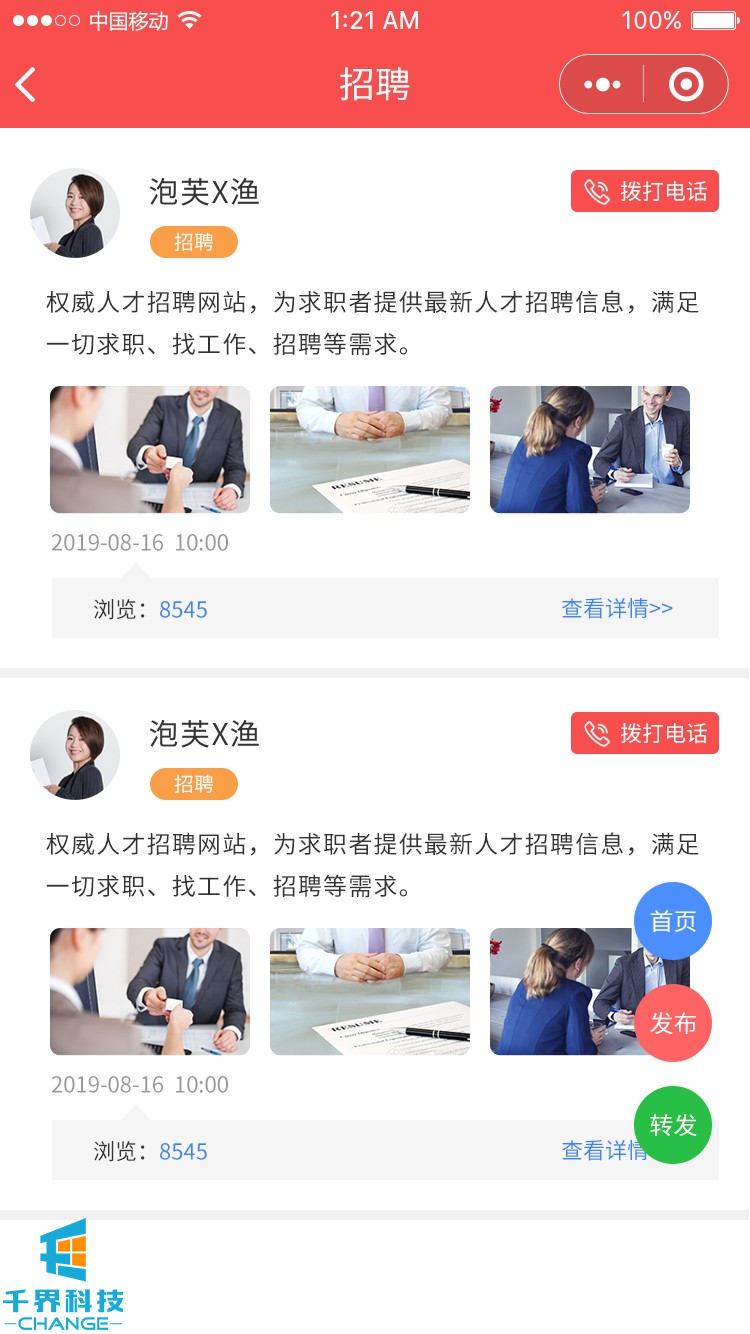Screen dimensions: 750x1334
Task: Open 泡芙X渔 avatar in the first post
Action: 75,213
